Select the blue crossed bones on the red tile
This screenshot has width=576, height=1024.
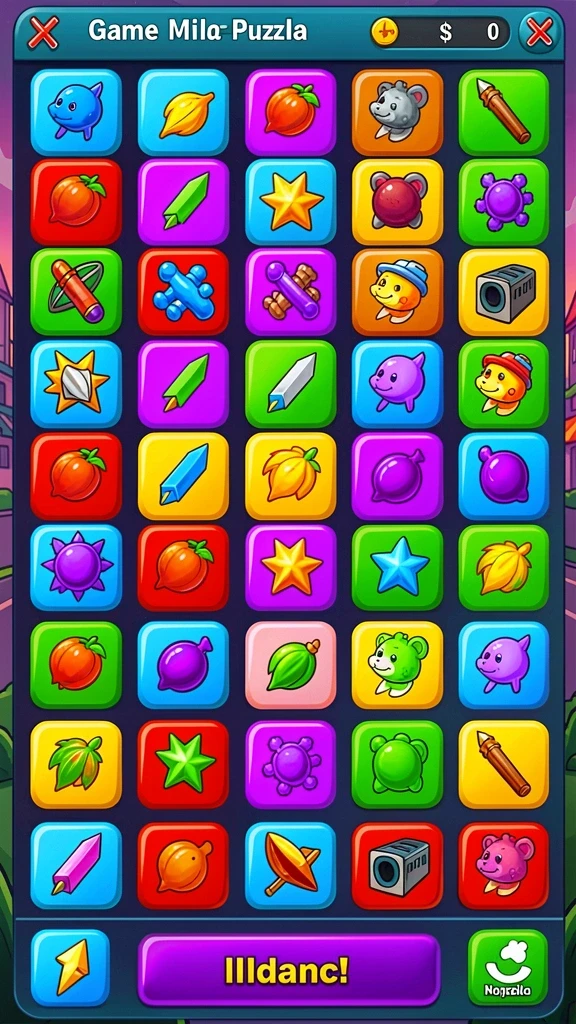pos(183,292)
